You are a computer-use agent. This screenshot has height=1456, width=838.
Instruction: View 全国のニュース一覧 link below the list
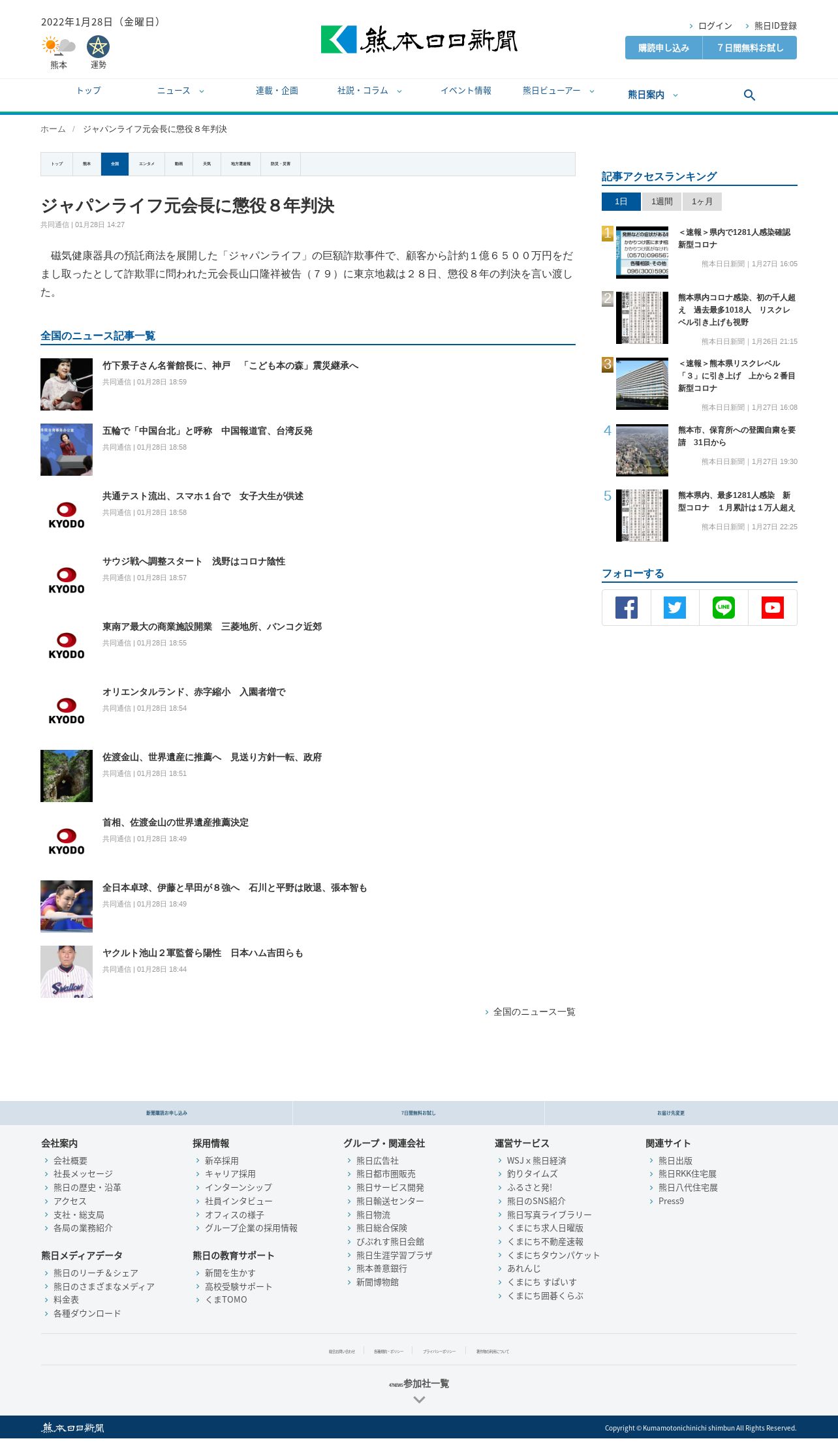(x=534, y=1012)
